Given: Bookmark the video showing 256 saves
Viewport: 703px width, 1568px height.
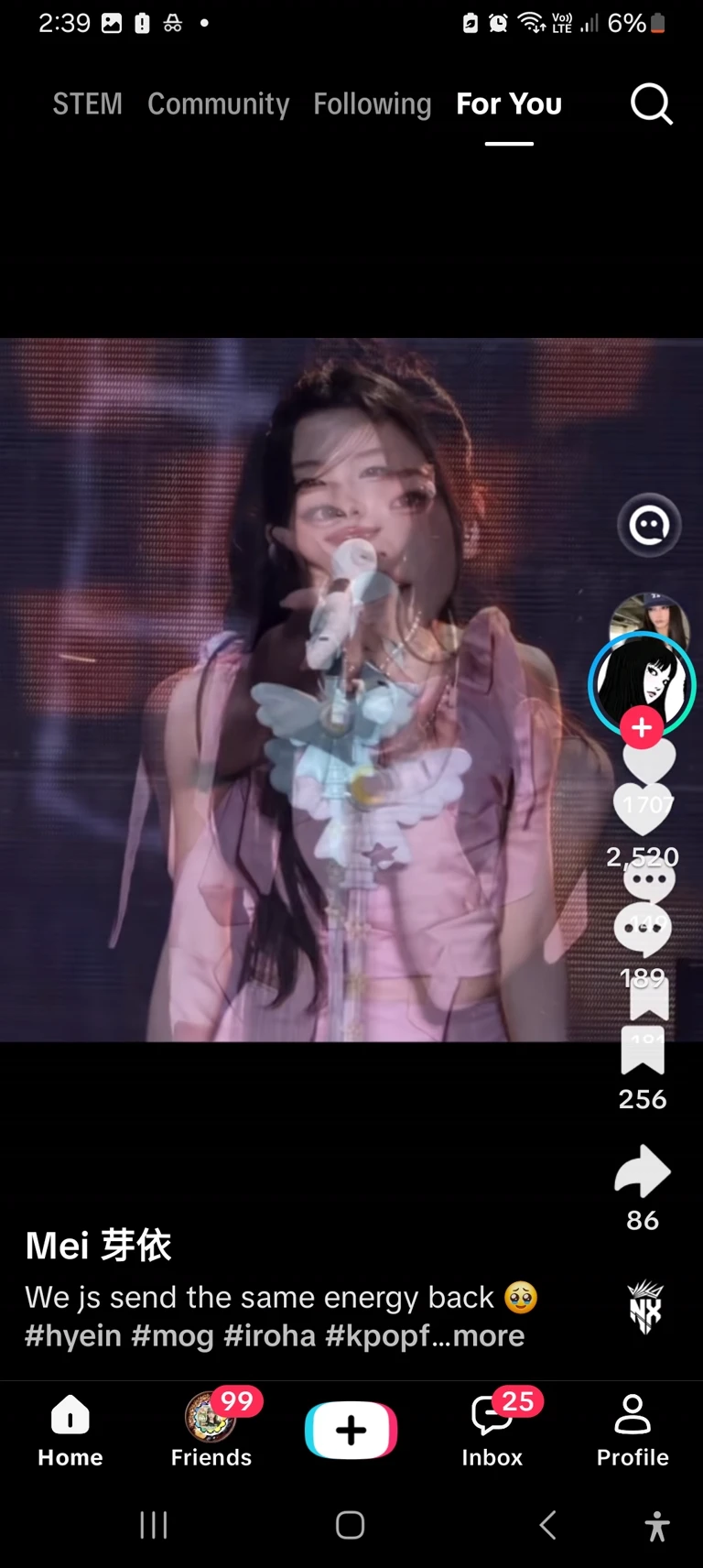Looking at the screenshot, I should pyautogui.click(x=643, y=1051).
